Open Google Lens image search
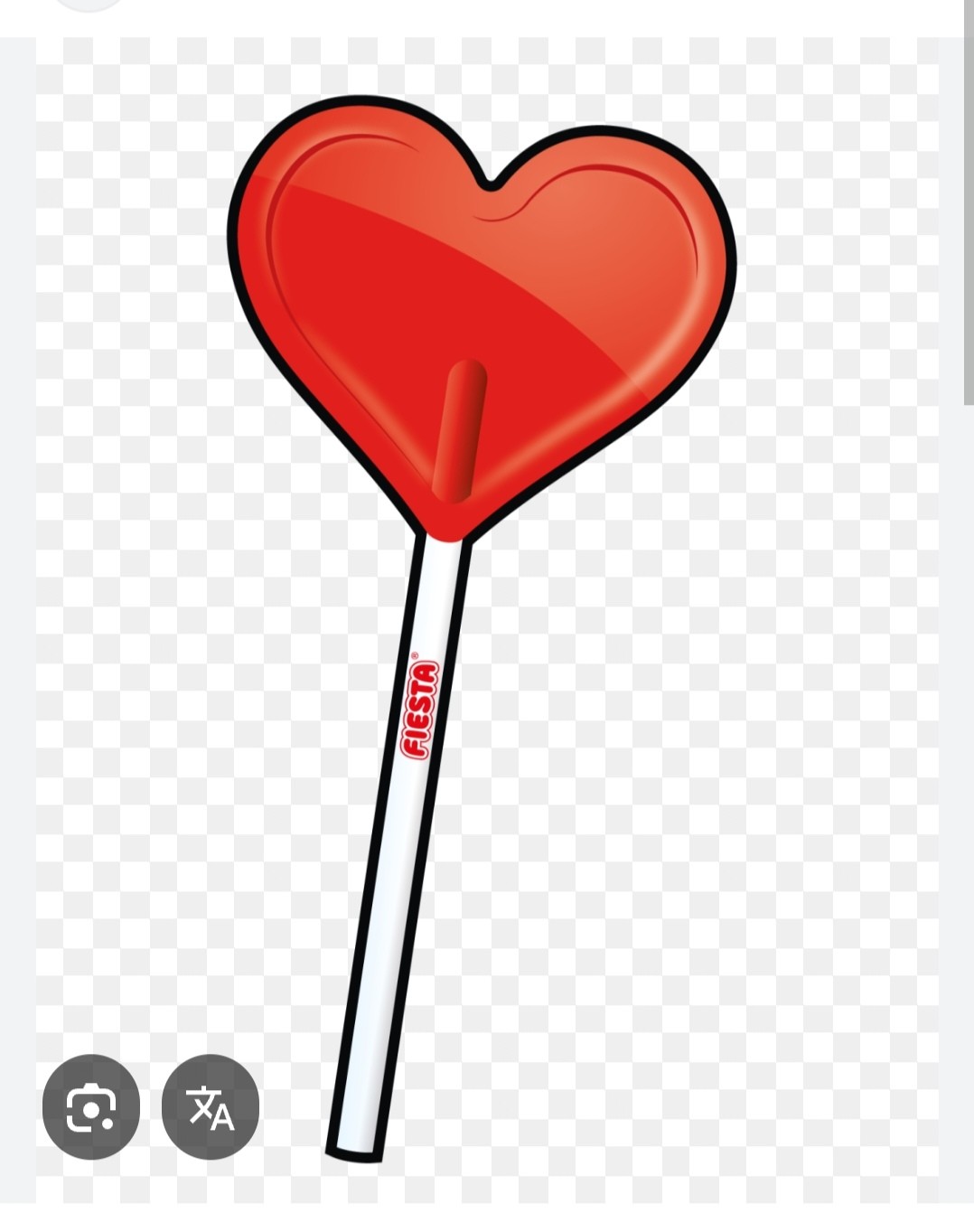Screen dimensions: 974x1232 pyautogui.click(x=91, y=1106)
